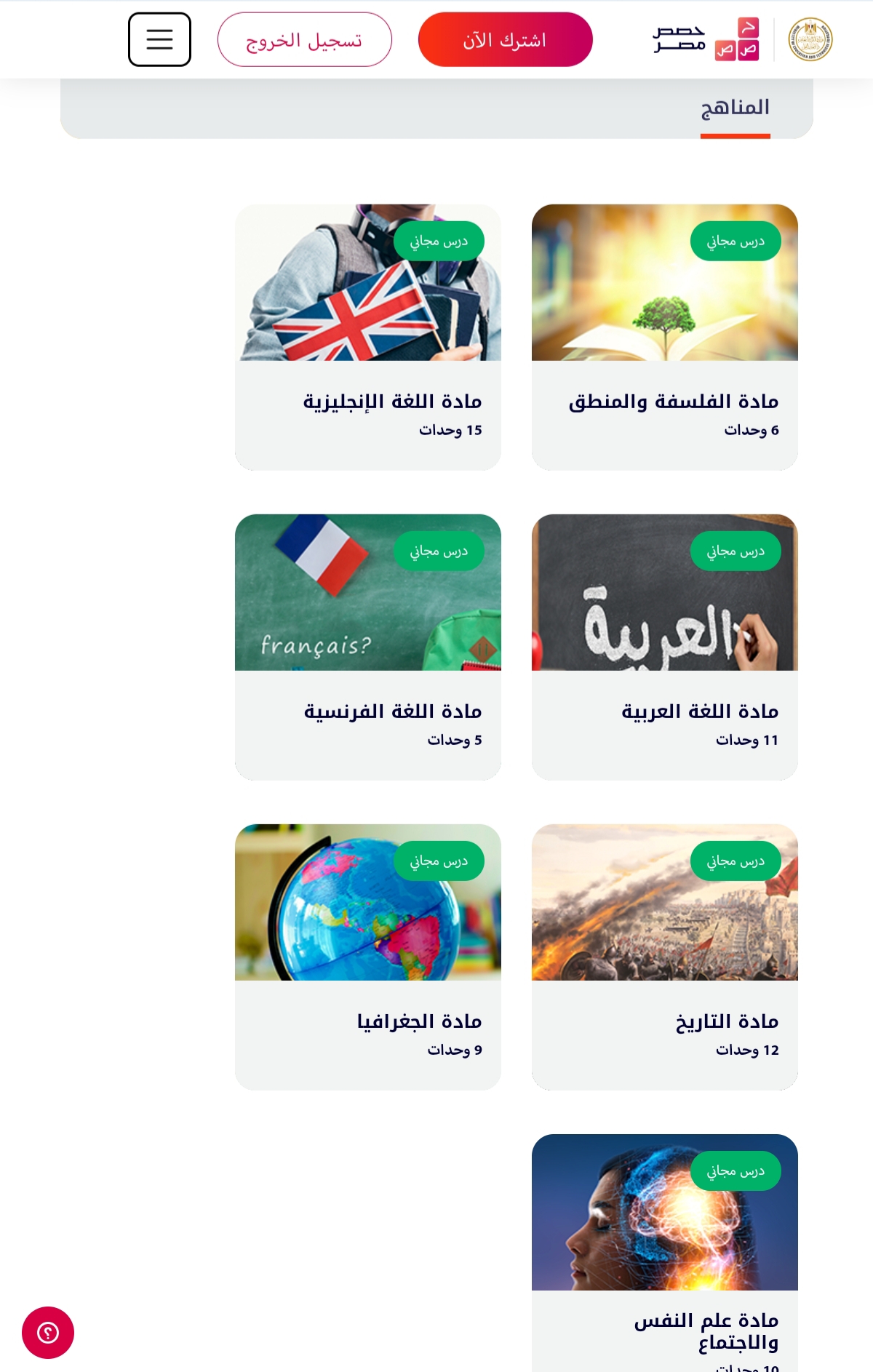This screenshot has height=1372, width=873.
Task: Open the مادة الجغرافيا card
Action: click(367, 957)
